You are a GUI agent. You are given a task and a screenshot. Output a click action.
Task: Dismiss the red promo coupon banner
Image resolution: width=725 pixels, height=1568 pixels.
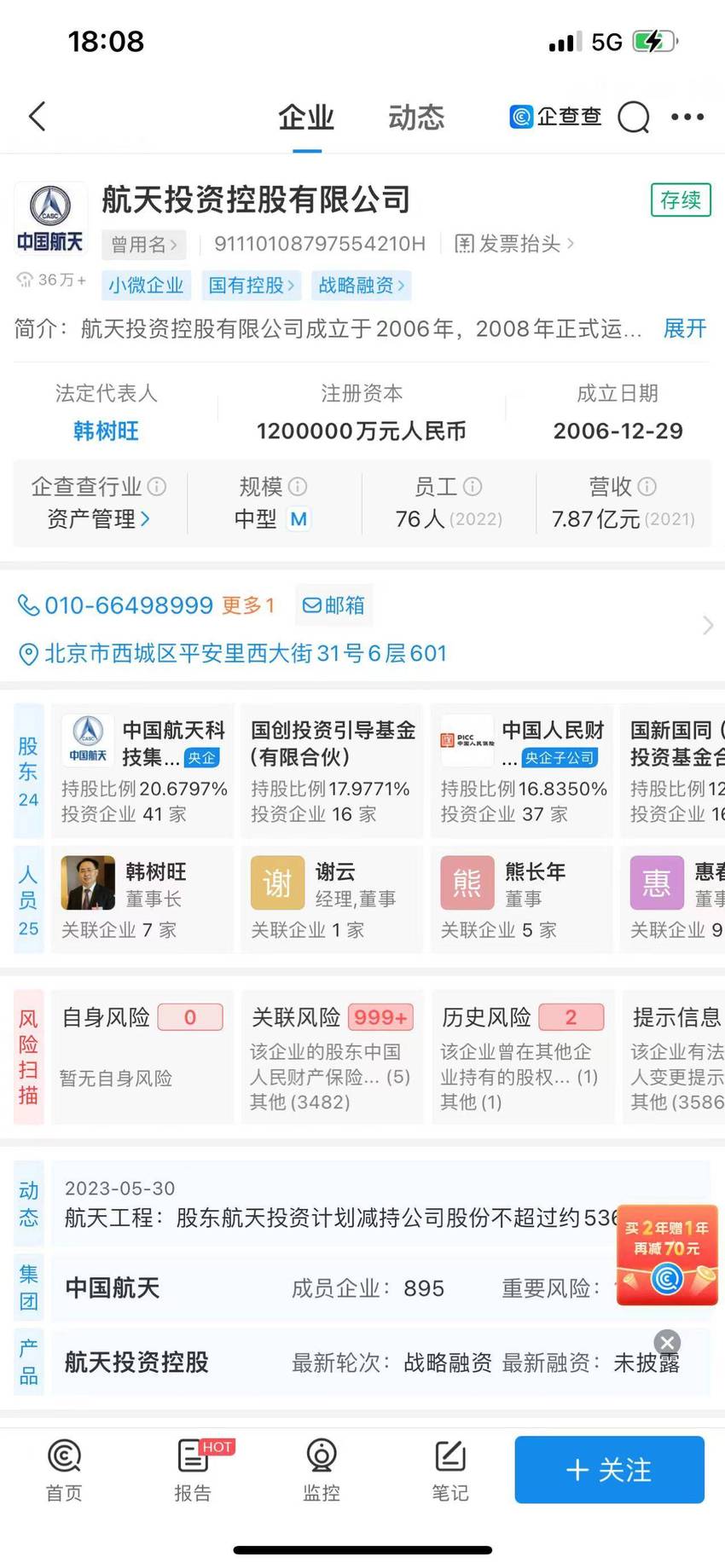(x=668, y=1342)
